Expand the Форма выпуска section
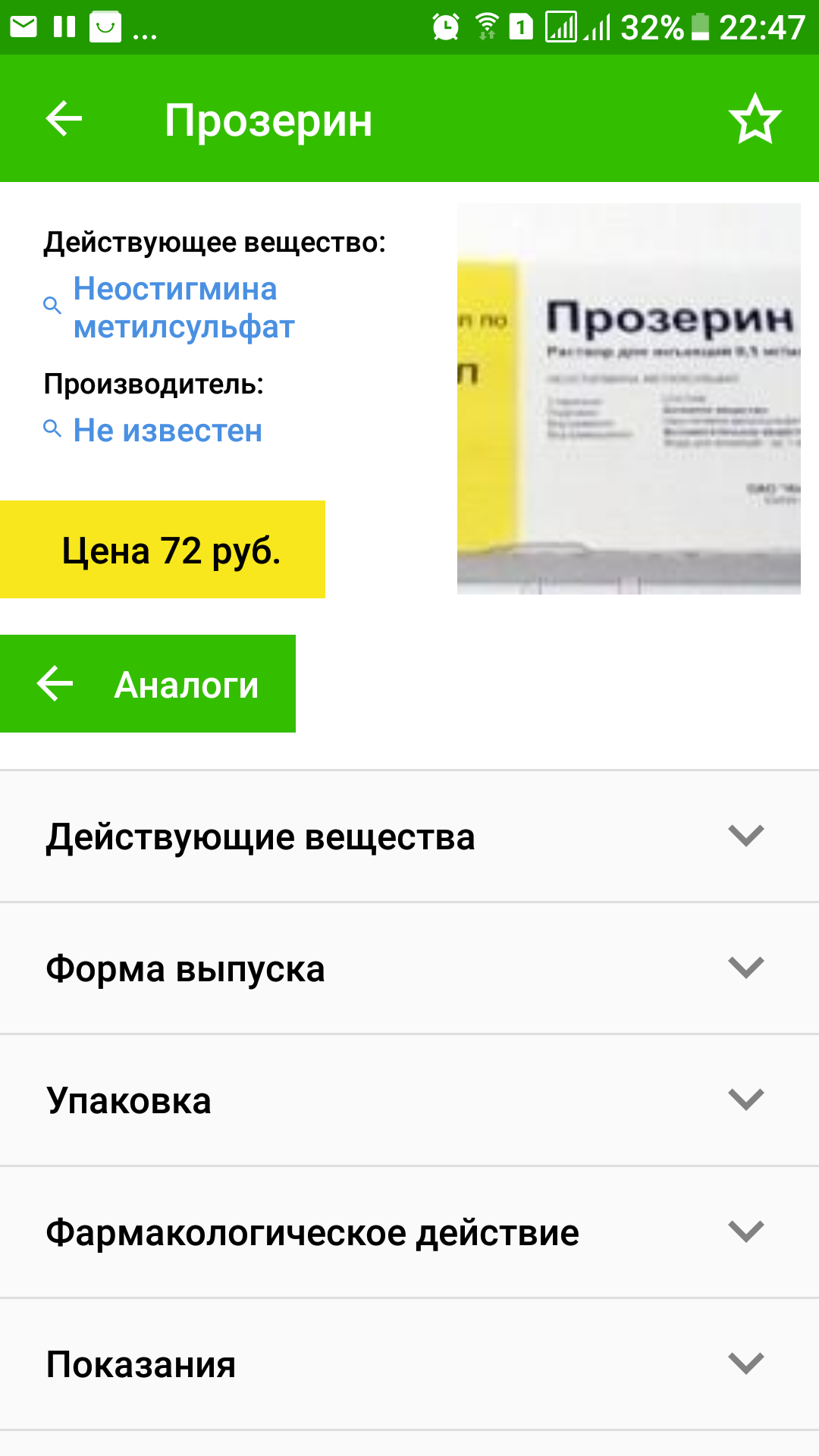This screenshot has height=1456, width=819. (x=409, y=968)
